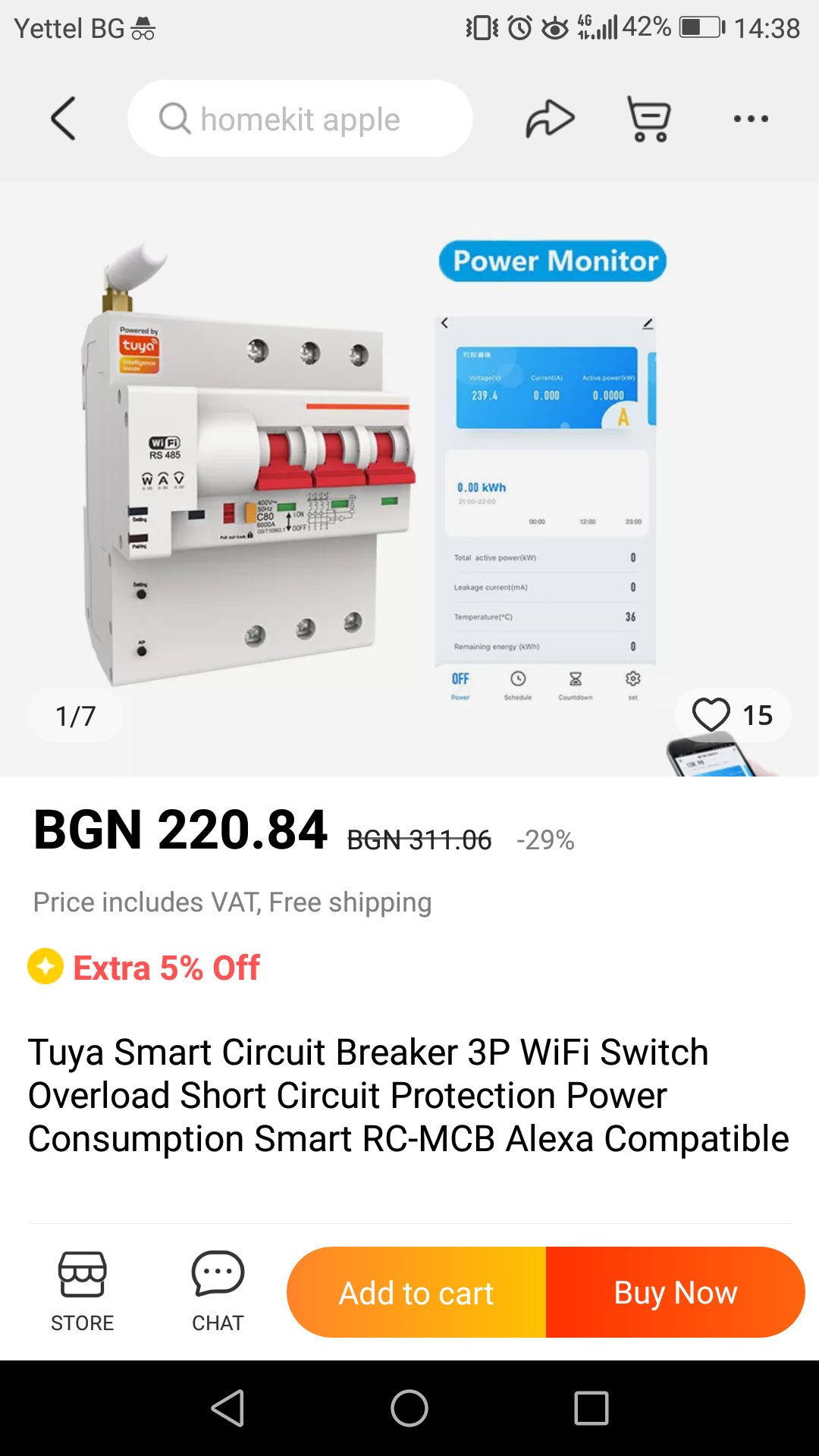Viewport: 819px width, 1456px height.
Task: Share this circuit breaker listing
Action: click(550, 119)
